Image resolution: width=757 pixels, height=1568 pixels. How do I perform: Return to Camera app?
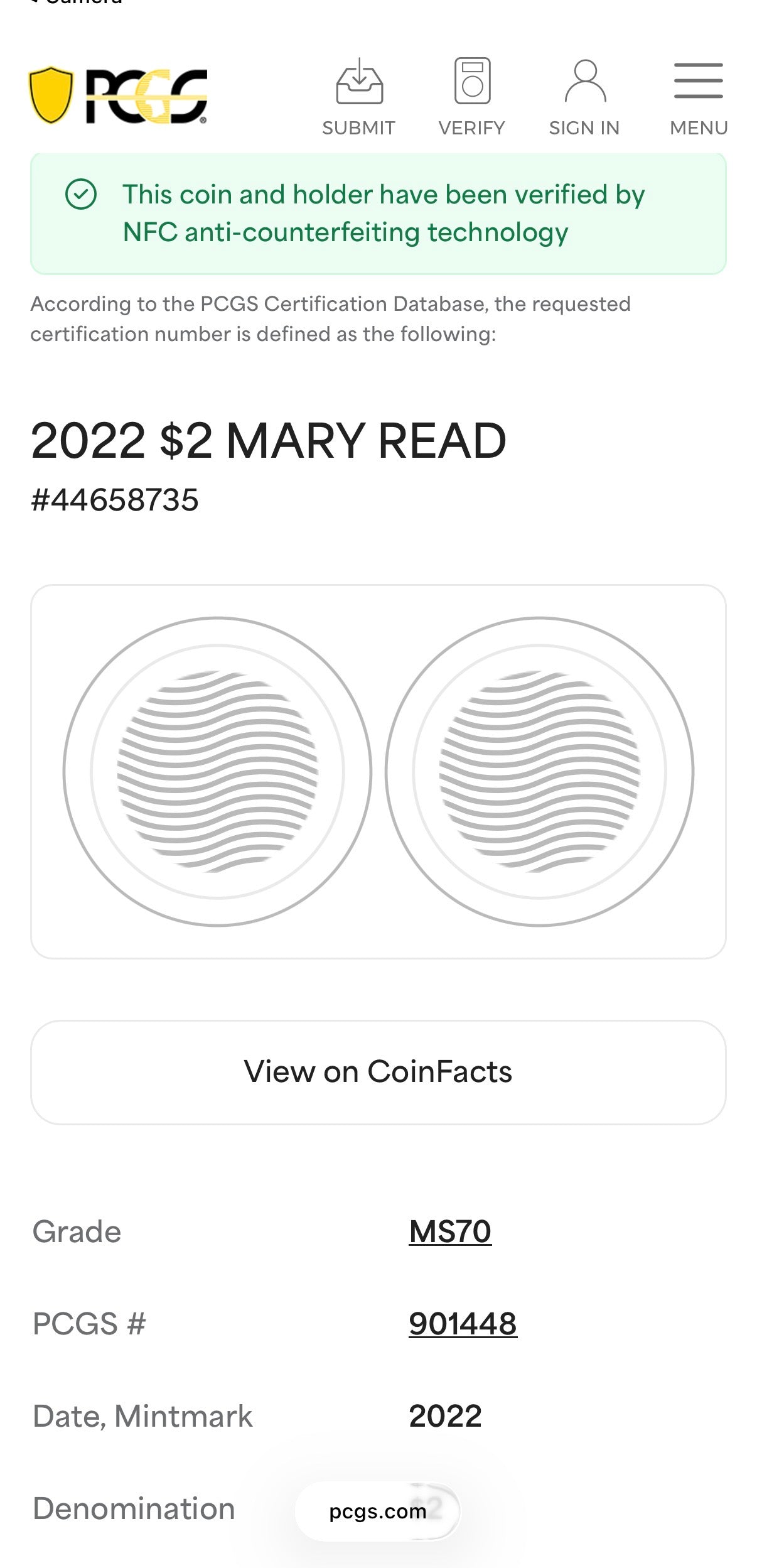(75, 3)
